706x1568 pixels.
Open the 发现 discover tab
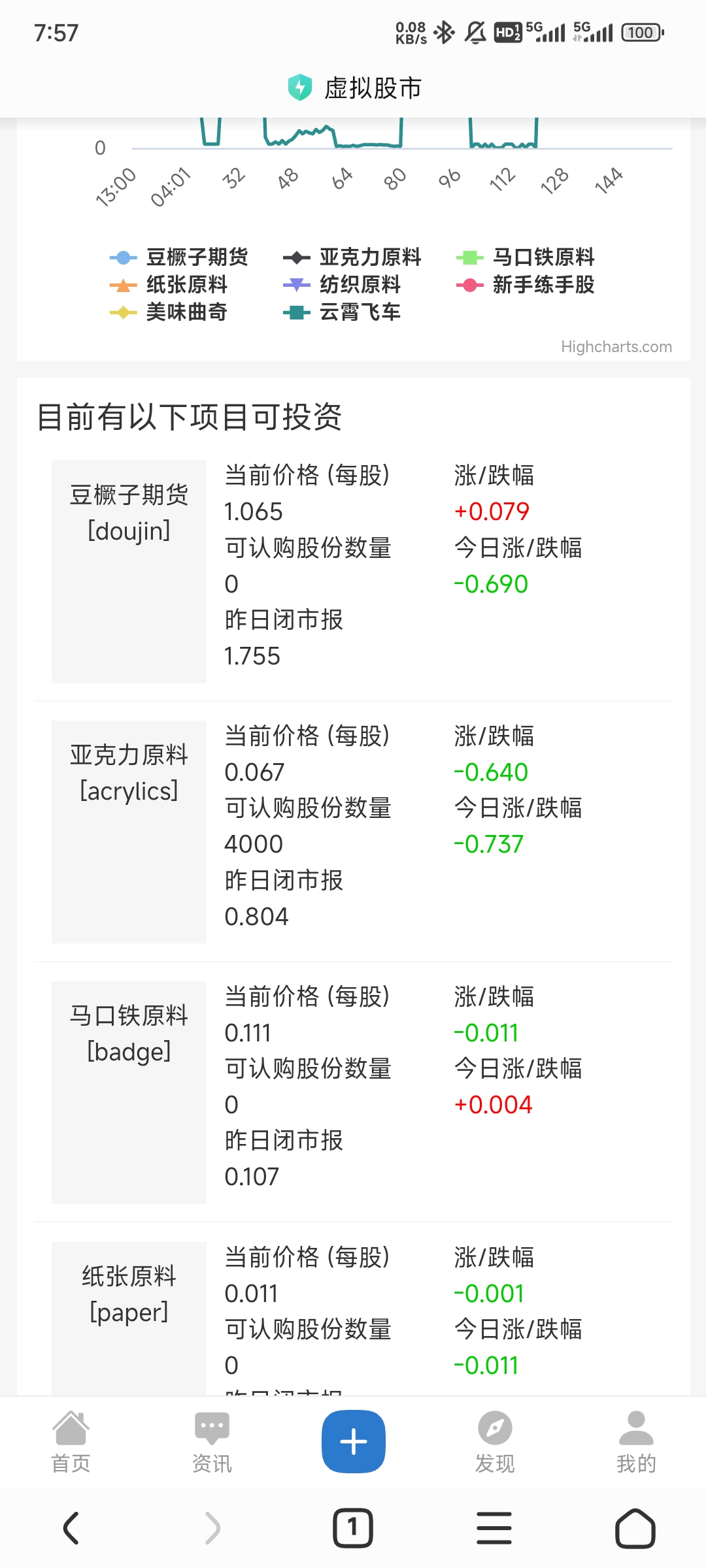495,1442
